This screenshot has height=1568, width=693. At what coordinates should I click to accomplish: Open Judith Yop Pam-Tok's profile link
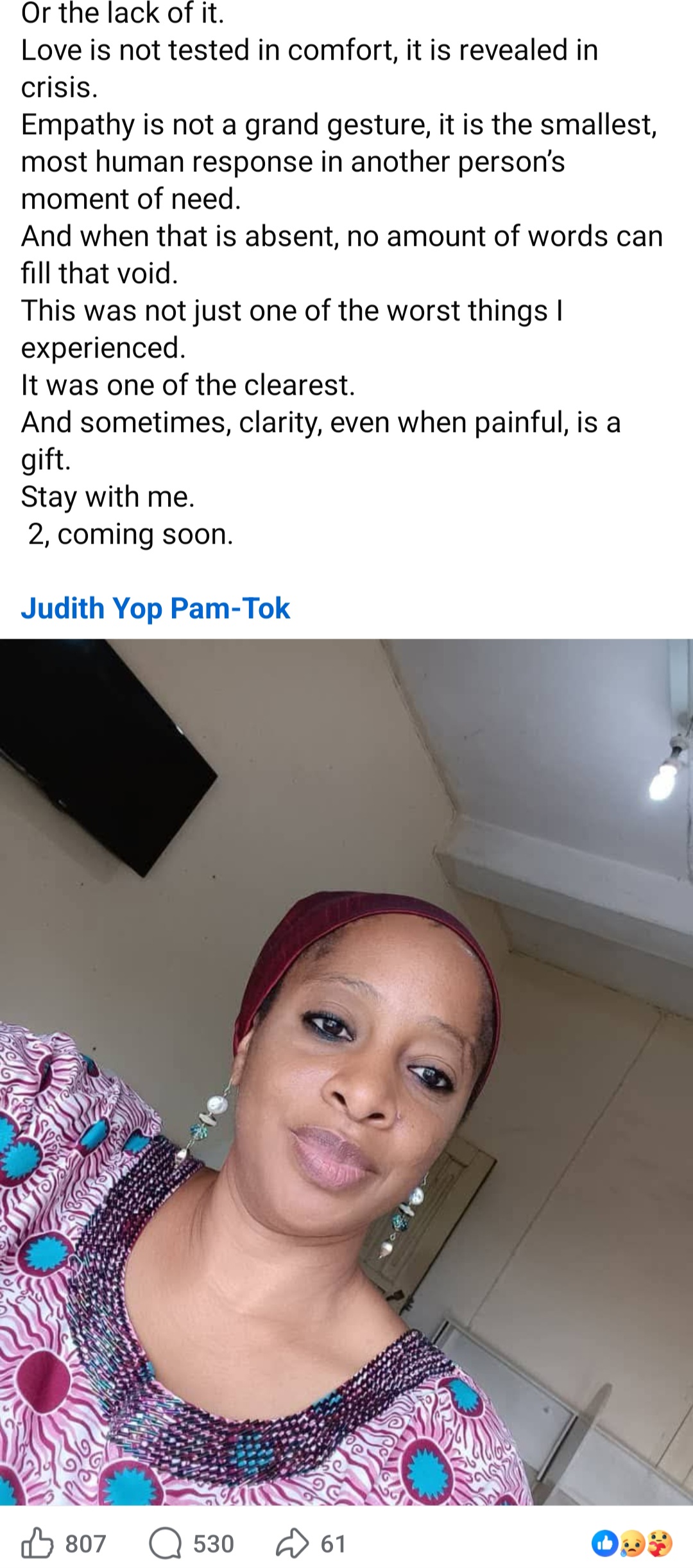[x=155, y=608]
